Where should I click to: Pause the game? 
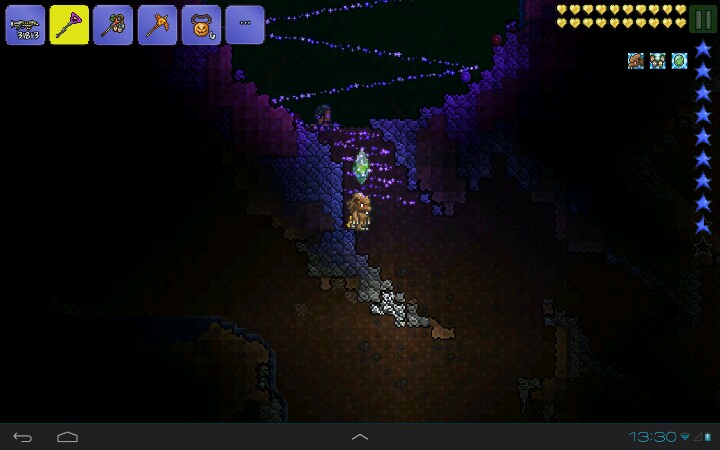pos(703,20)
